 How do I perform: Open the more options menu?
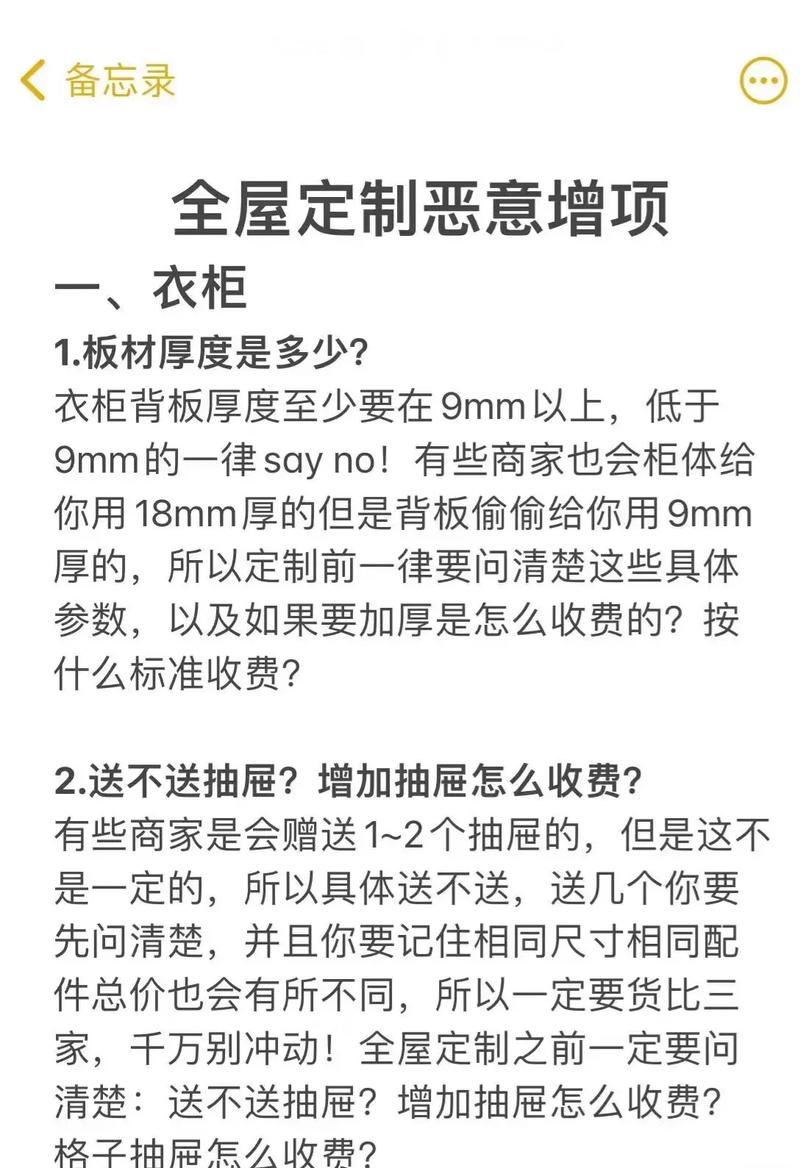pos(763,80)
